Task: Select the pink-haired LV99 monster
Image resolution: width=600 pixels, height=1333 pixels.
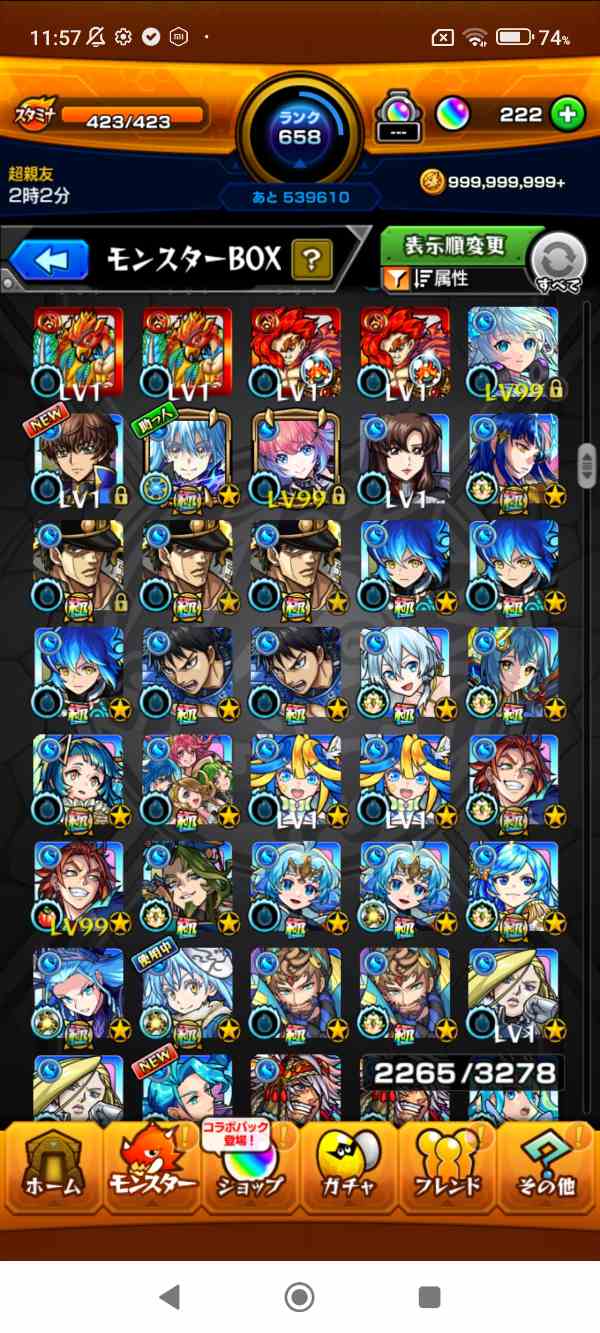Action: pos(296,458)
